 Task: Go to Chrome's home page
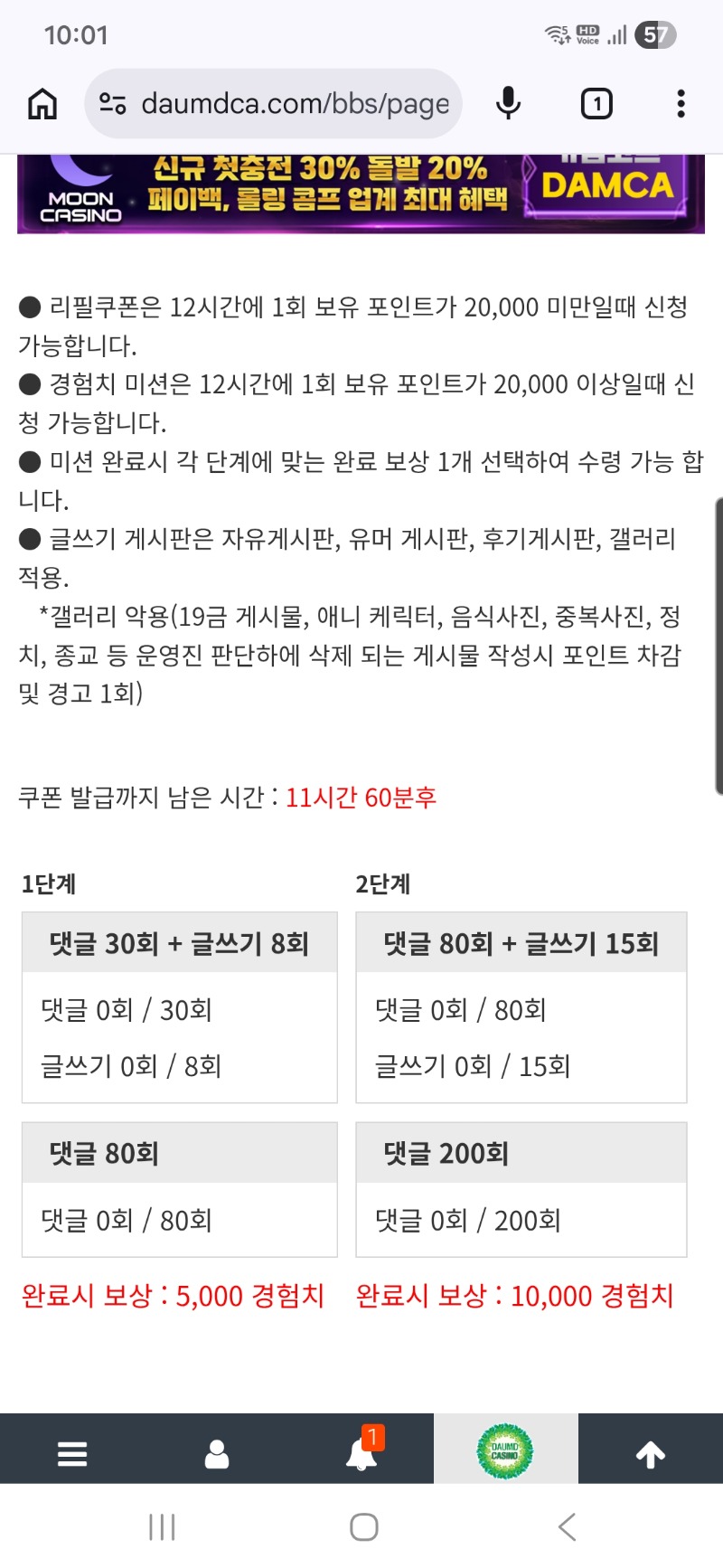[42, 104]
